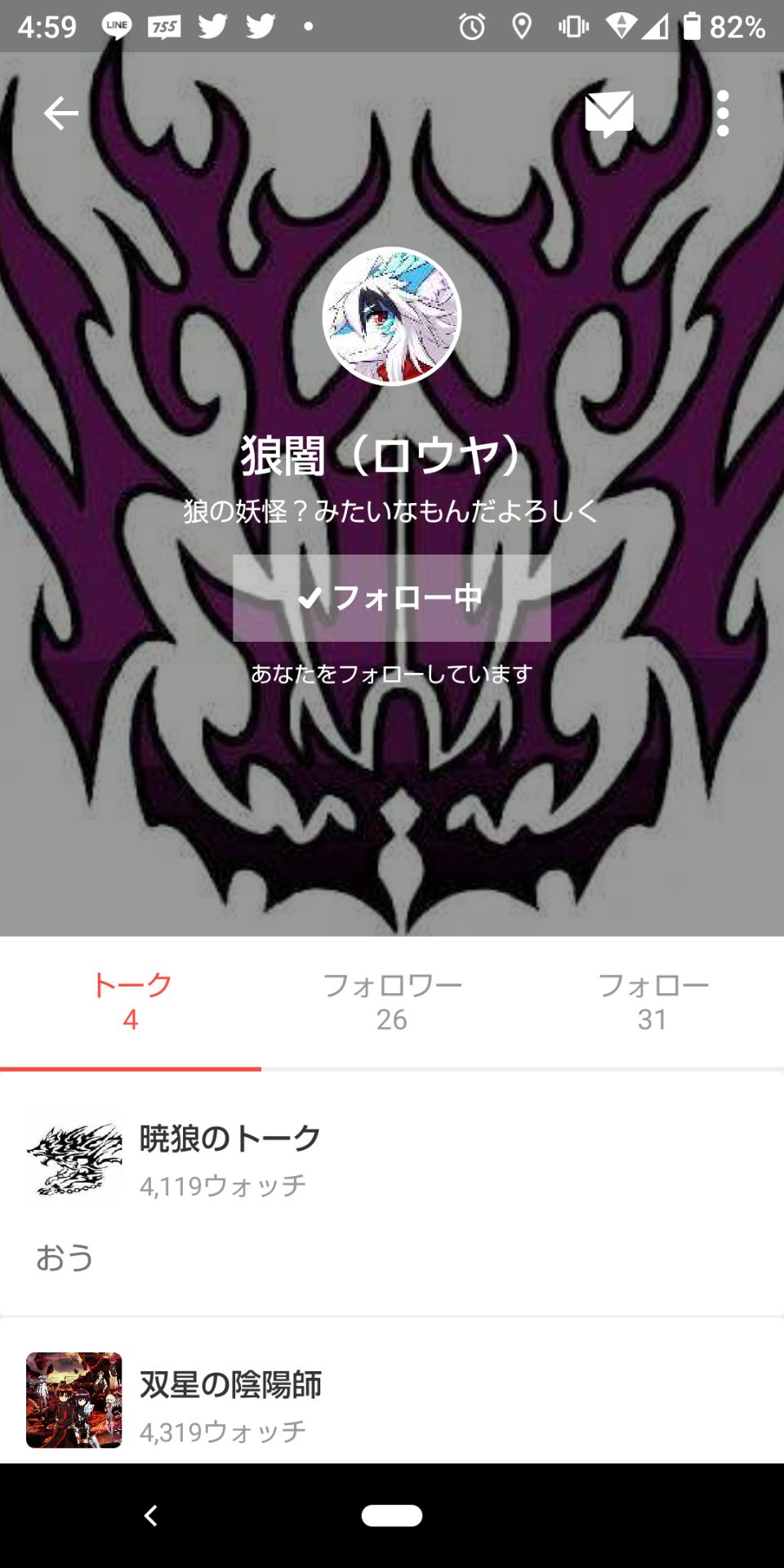Viewport: 784px width, 1568px height.
Task: Tap the alarm clock status bar icon
Action: (x=468, y=24)
